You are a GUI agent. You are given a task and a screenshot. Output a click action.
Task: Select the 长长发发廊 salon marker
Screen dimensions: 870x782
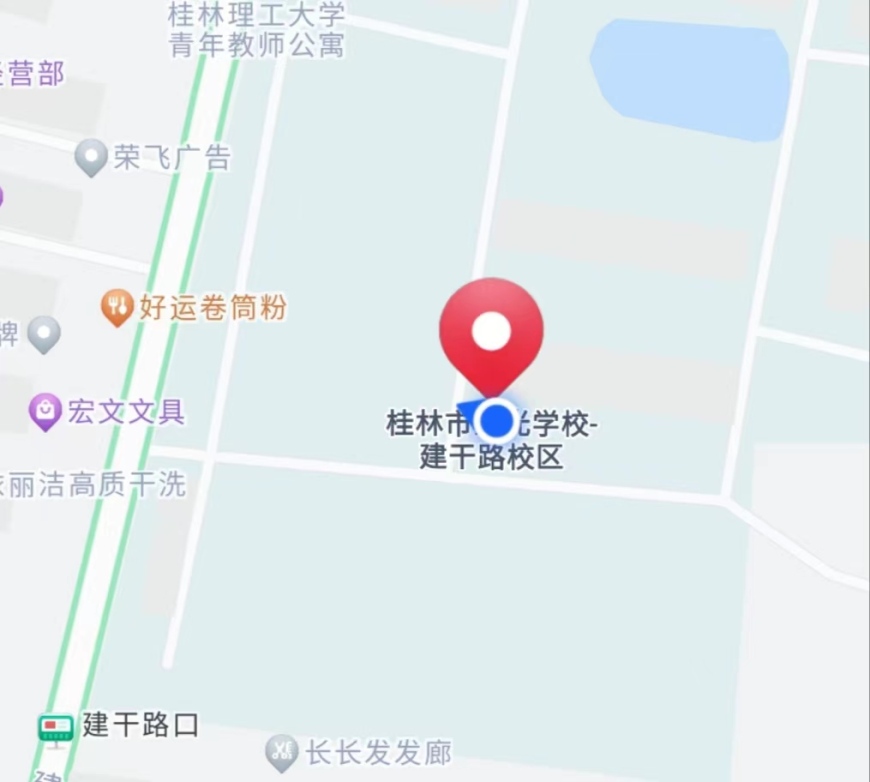(283, 750)
